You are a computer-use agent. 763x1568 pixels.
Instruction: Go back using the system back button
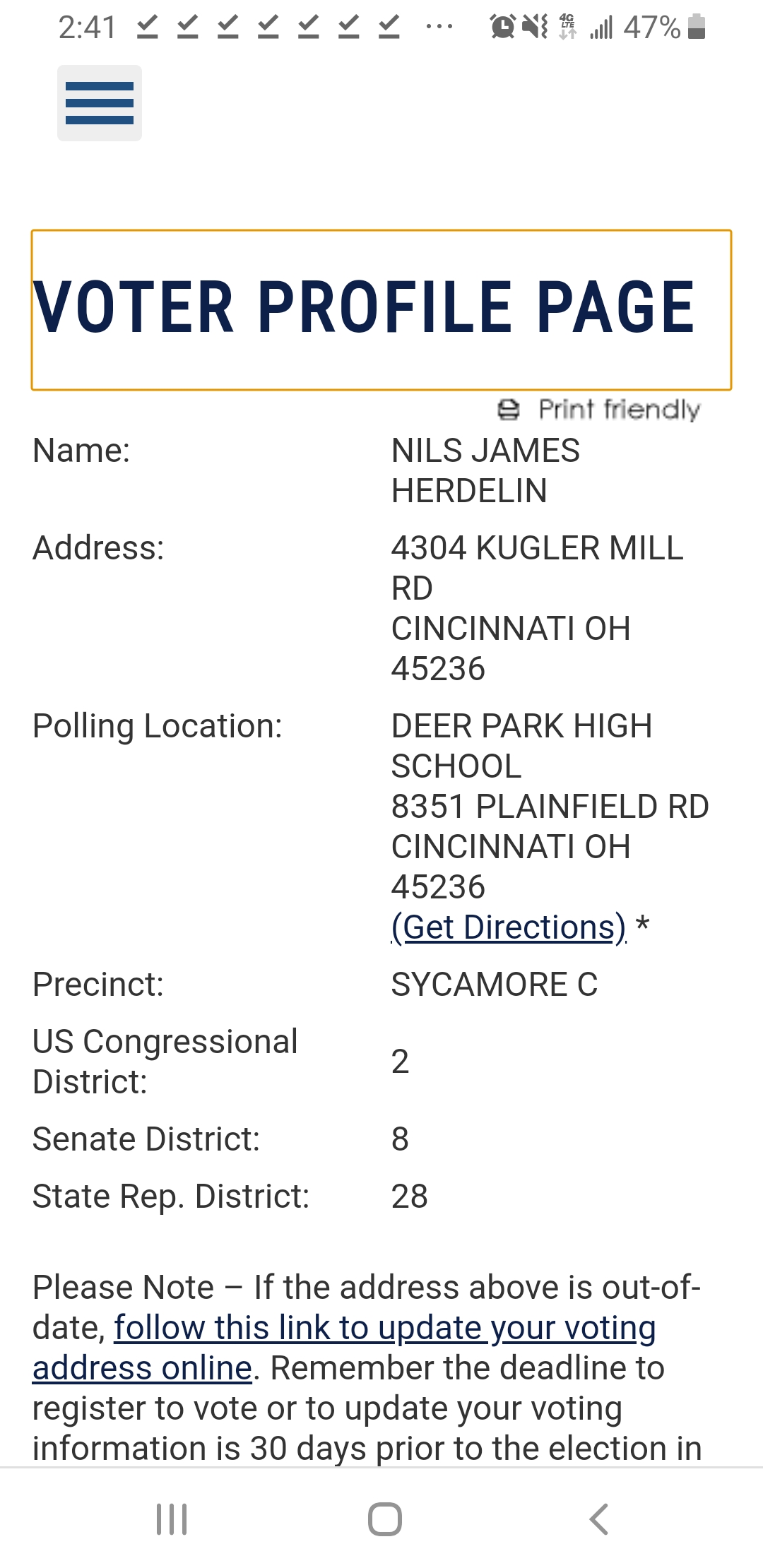pos(598,1519)
